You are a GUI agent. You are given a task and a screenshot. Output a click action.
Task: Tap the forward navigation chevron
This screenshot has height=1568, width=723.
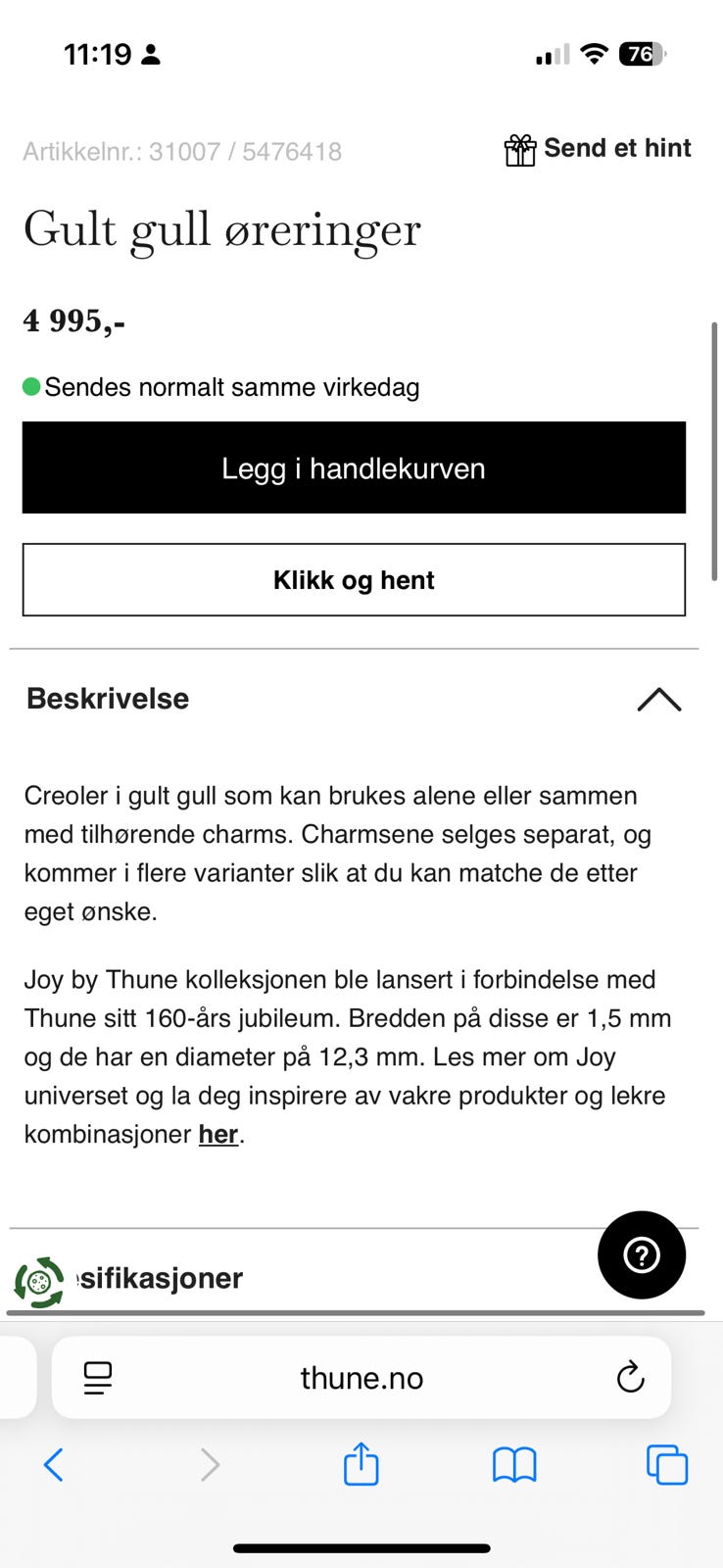point(209,1465)
